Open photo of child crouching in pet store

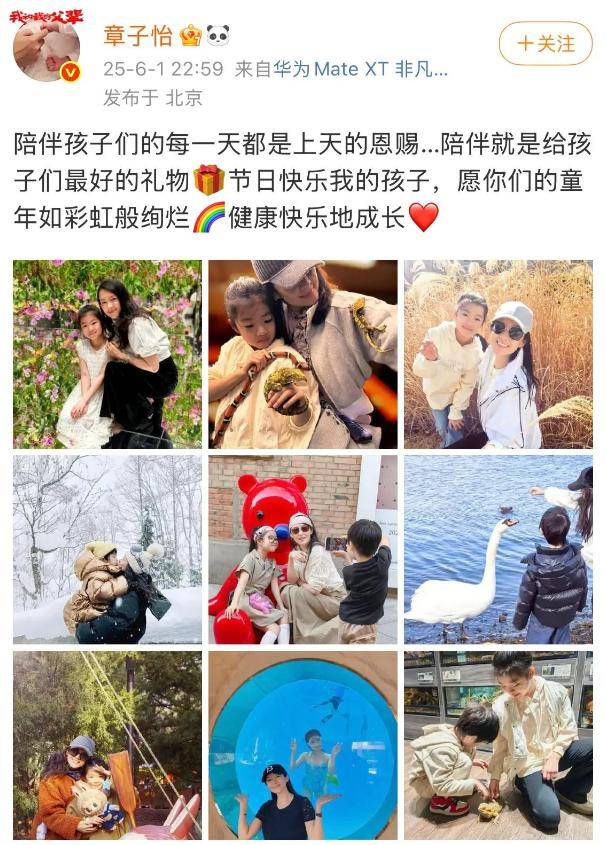(x=498, y=744)
